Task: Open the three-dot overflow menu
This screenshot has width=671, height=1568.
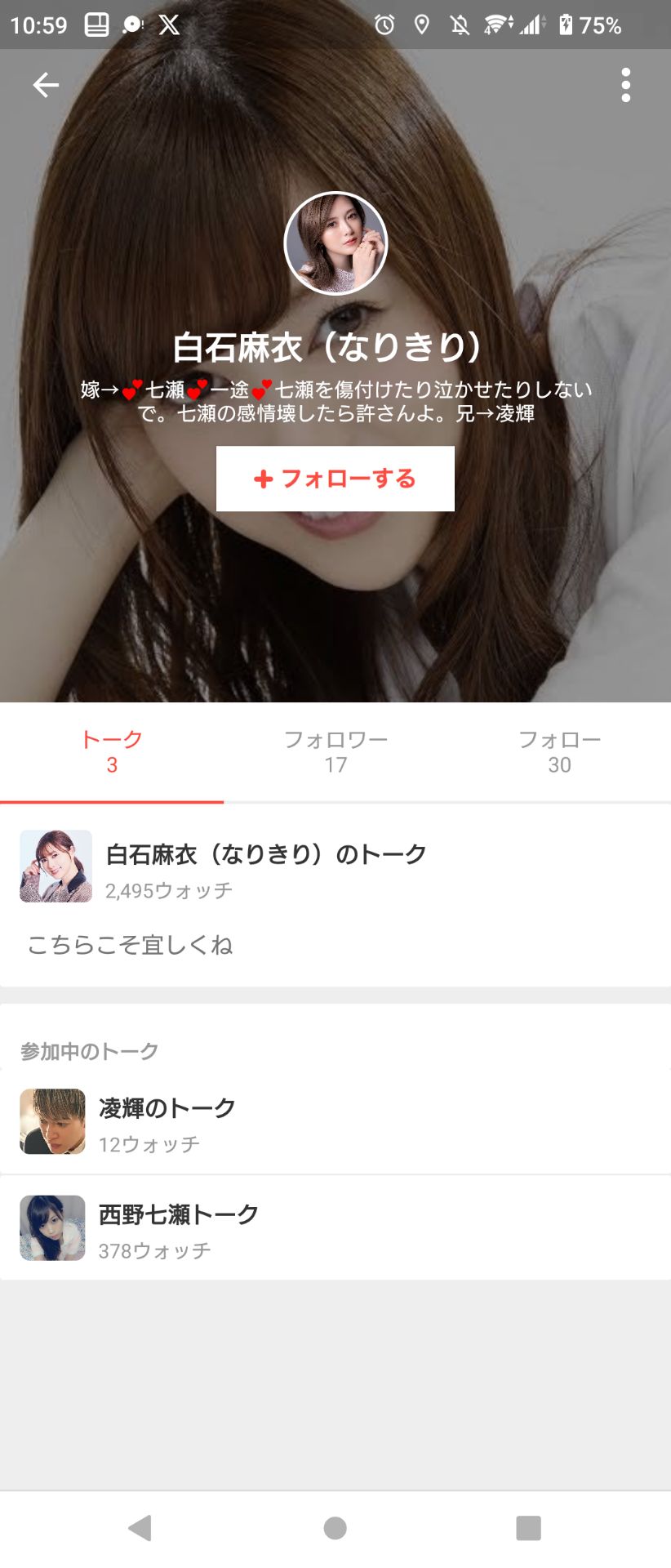Action: [x=625, y=84]
